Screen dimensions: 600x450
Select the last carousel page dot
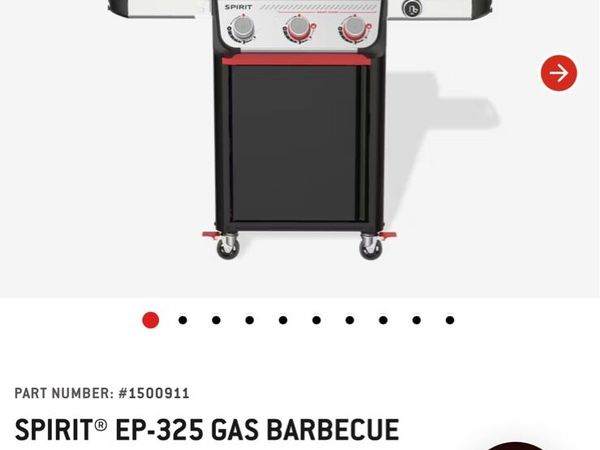(x=450, y=320)
